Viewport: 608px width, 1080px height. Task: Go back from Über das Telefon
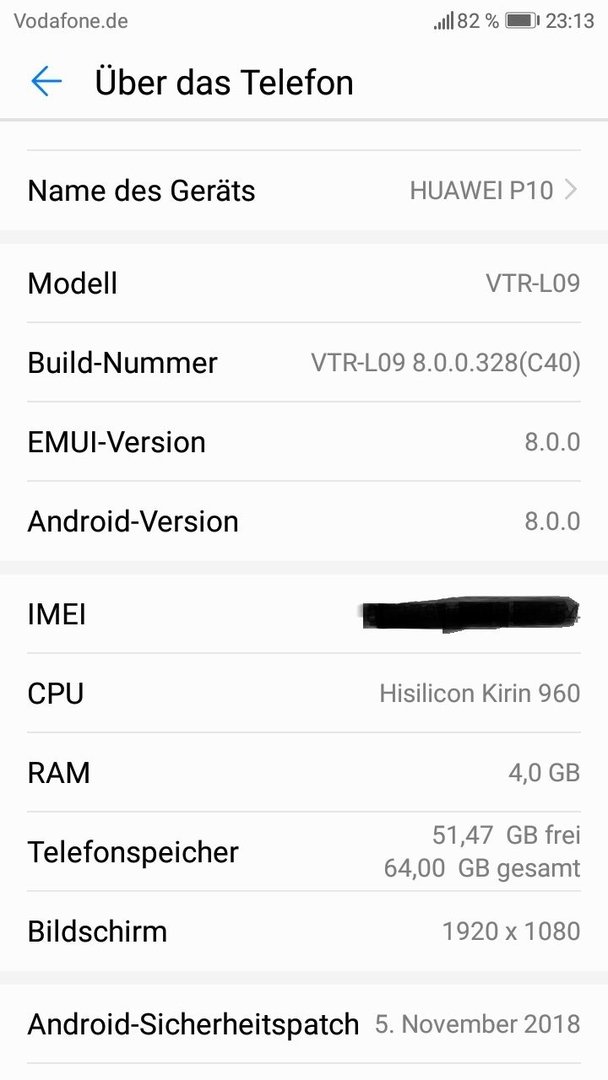click(x=46, y=82)
